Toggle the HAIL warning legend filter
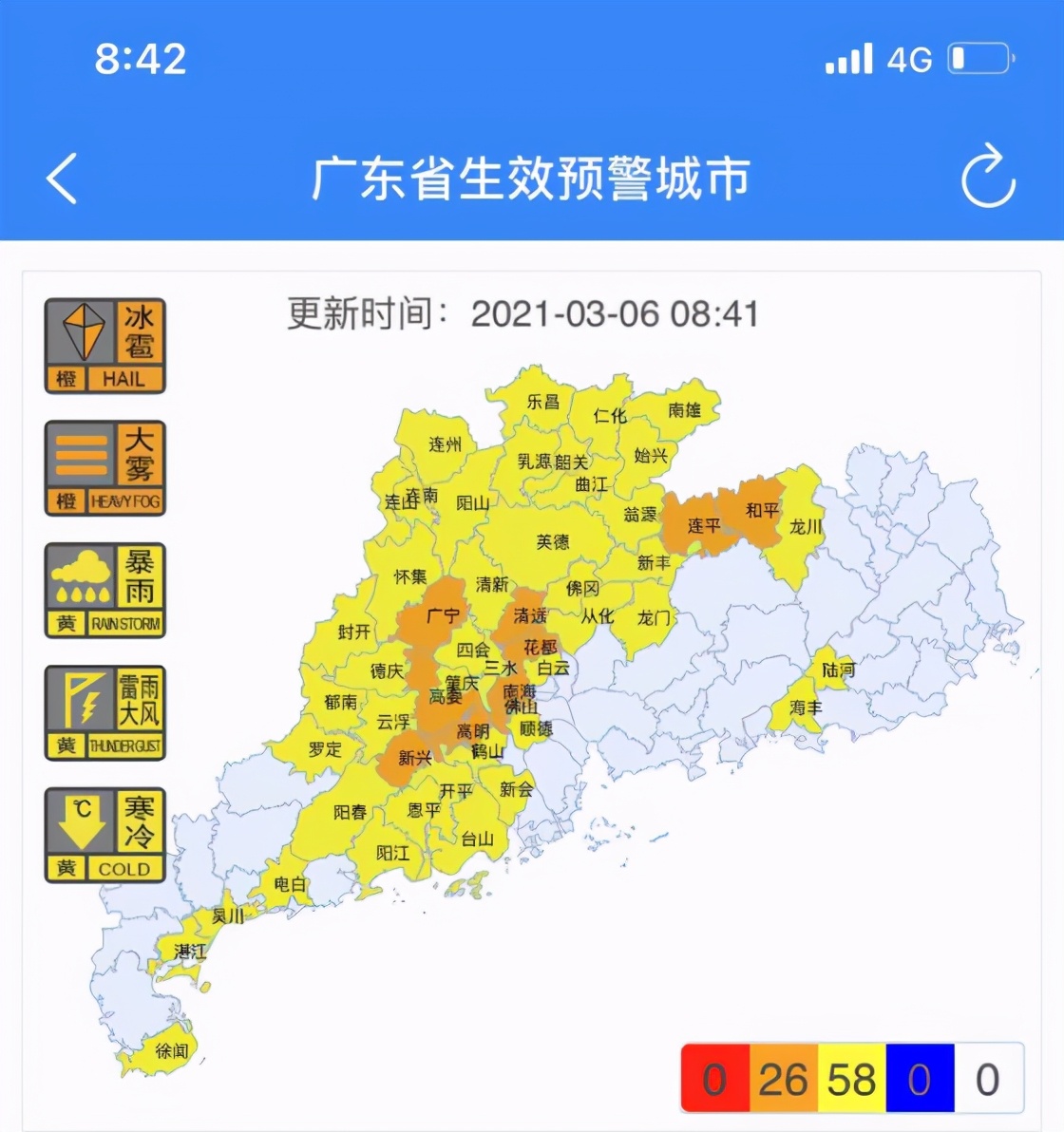 tap(104, 344)
